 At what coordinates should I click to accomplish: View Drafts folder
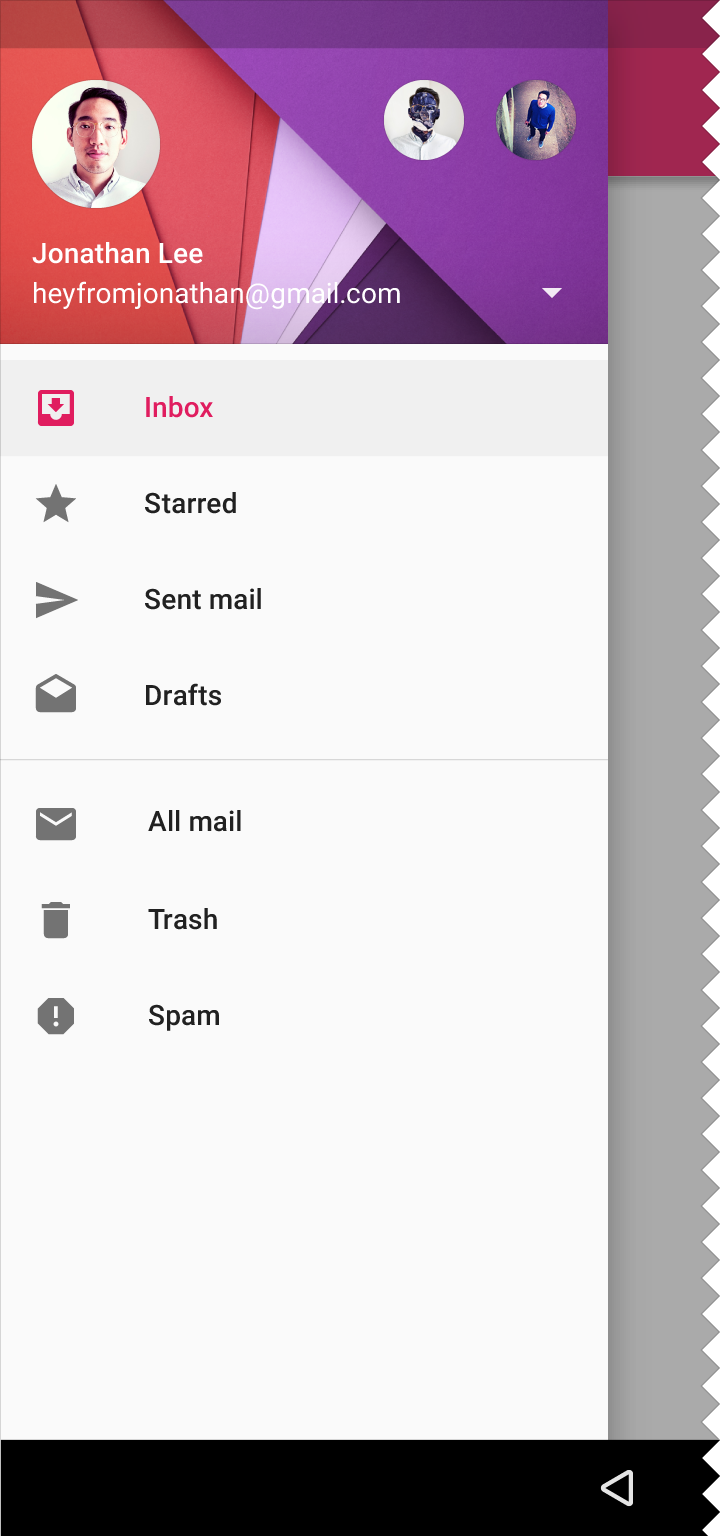pos(304,696)
